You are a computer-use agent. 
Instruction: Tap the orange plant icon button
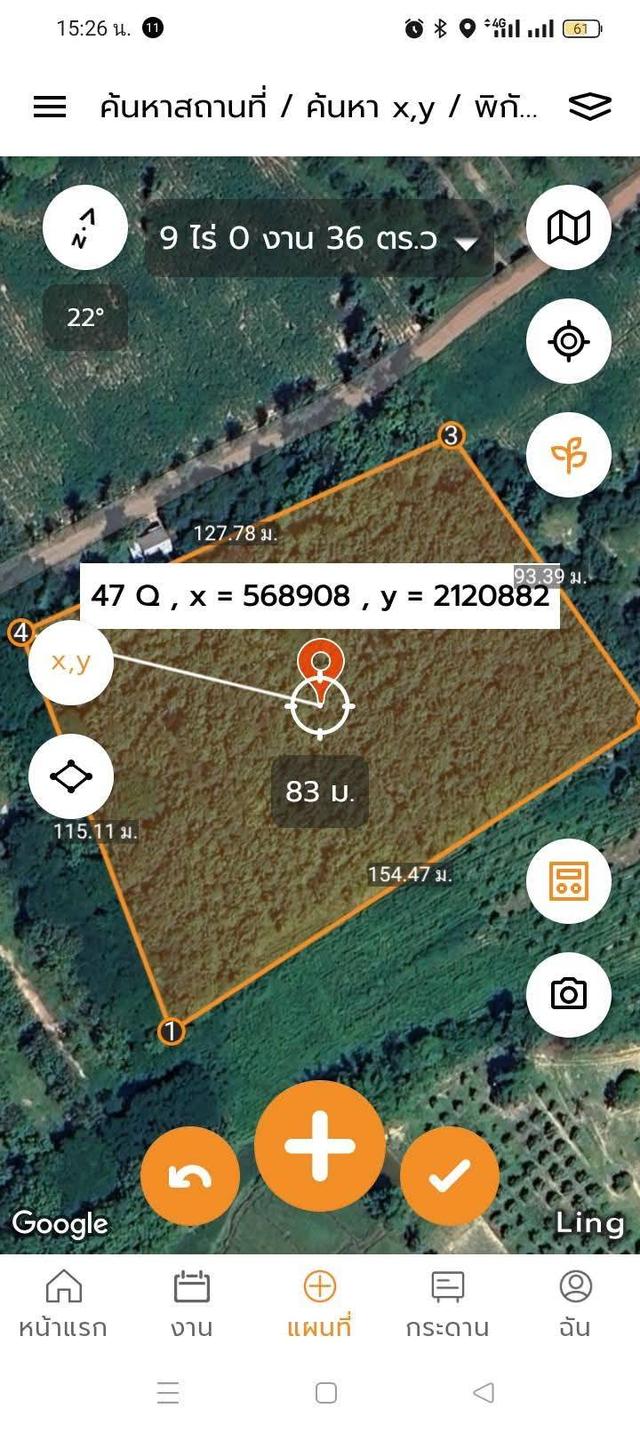point(568,456)
